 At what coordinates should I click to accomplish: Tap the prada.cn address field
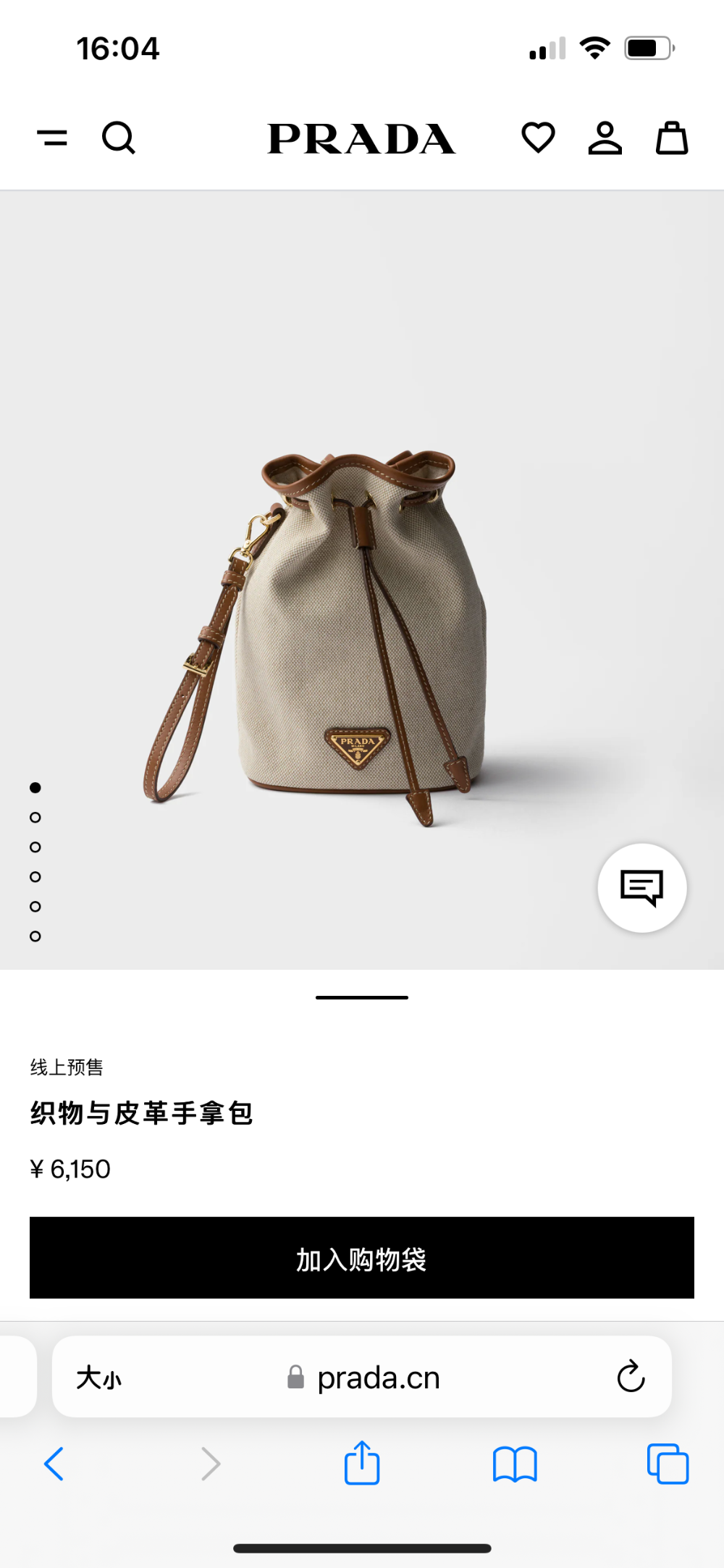(362, 1377)
